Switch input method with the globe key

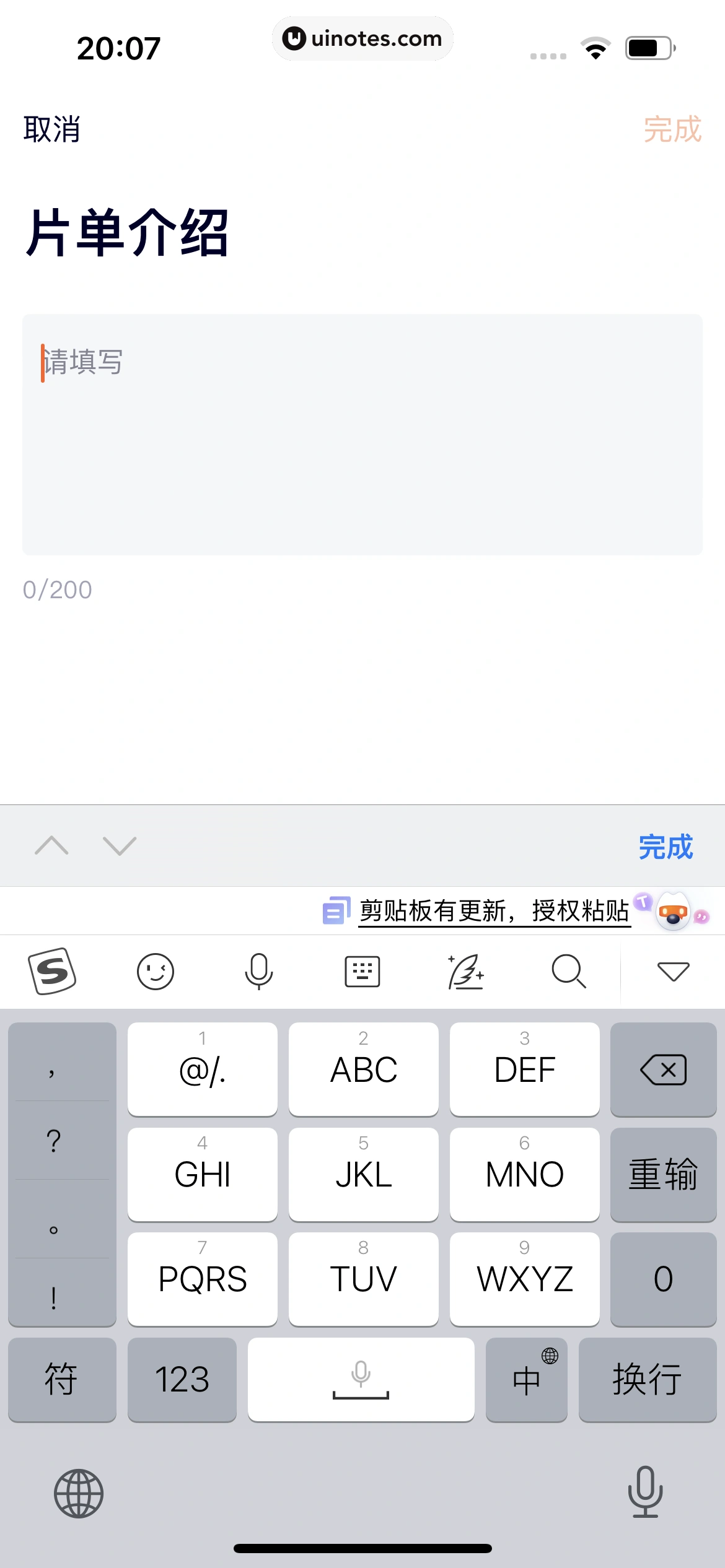[x=79, y=1493]
